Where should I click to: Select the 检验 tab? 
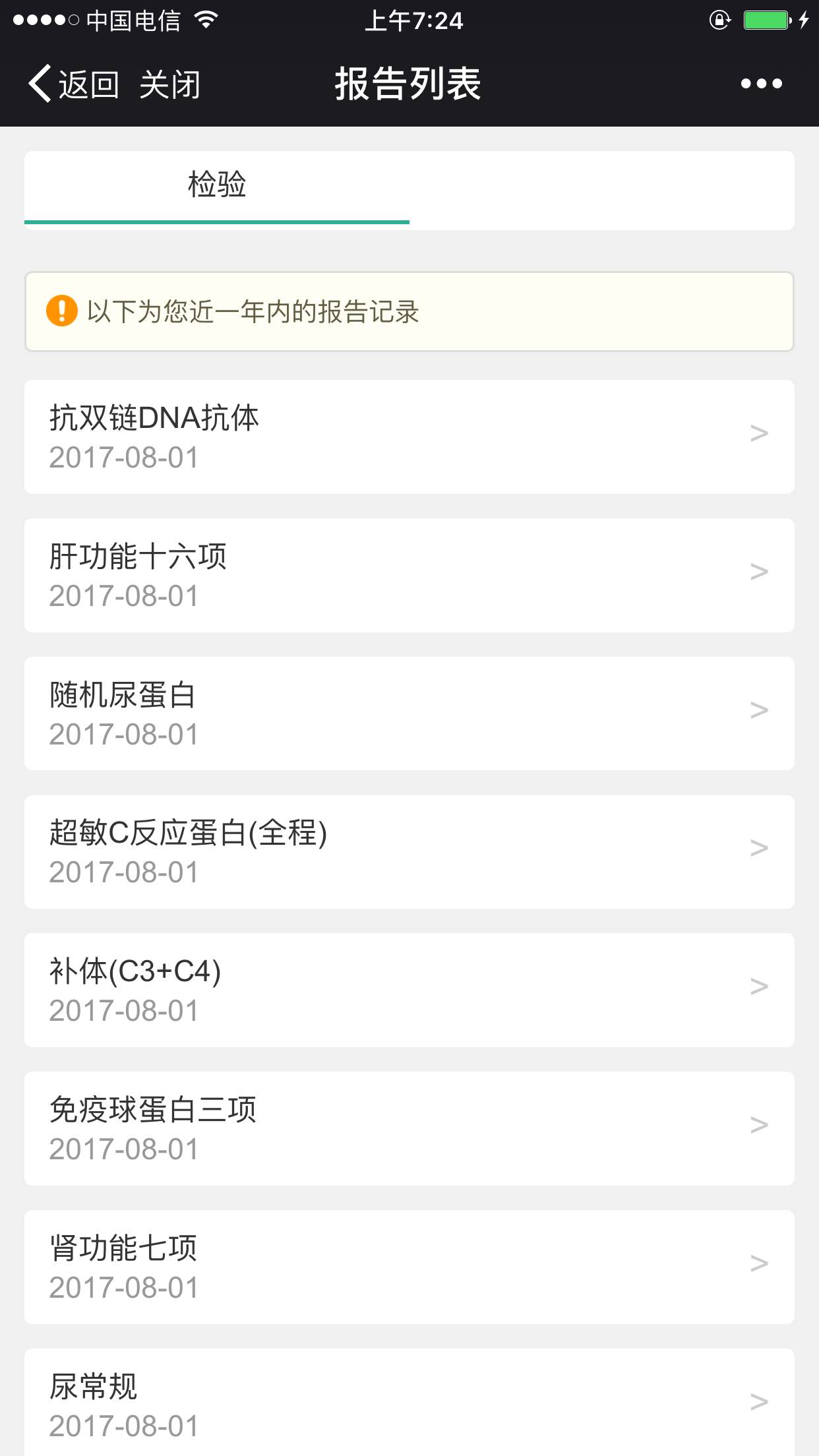click(217, 185)
